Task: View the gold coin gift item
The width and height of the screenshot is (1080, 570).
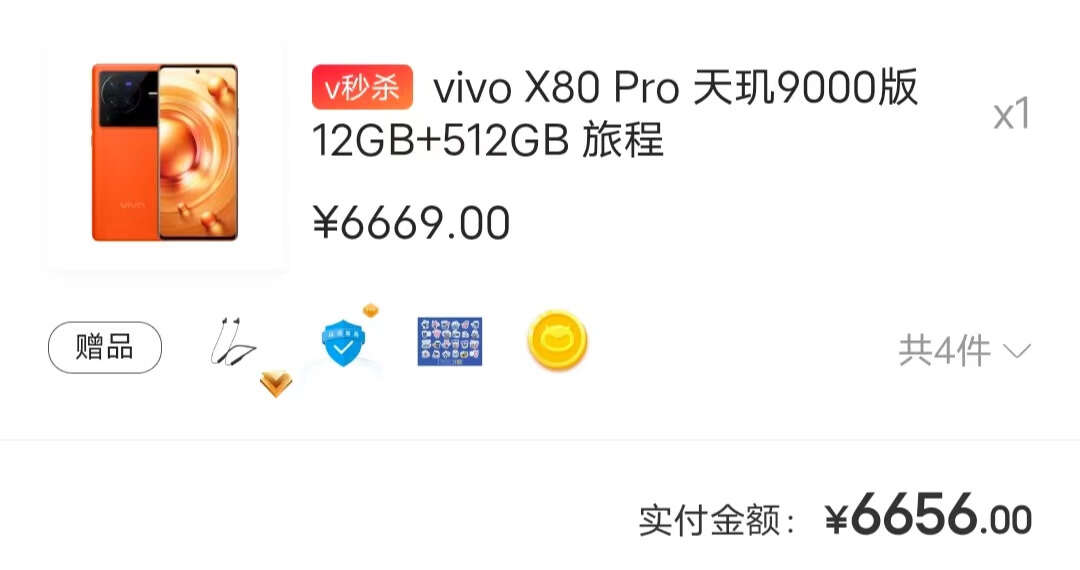Action: tap(557, 342)
